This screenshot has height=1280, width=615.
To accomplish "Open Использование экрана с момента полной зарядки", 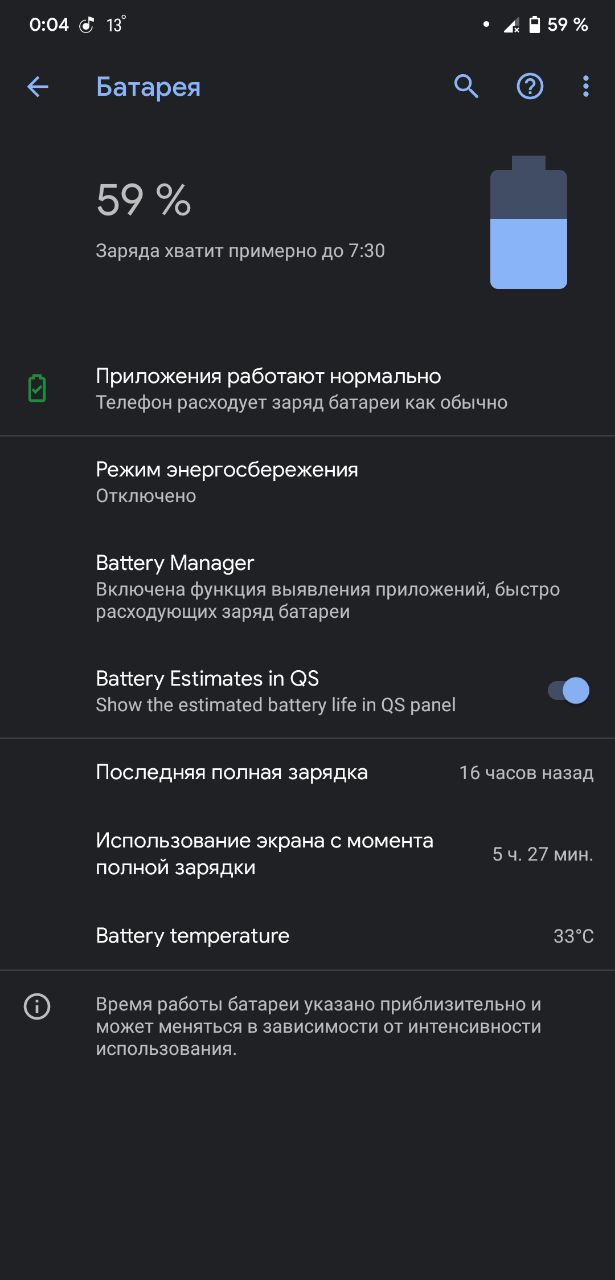I will pos(307,854).
